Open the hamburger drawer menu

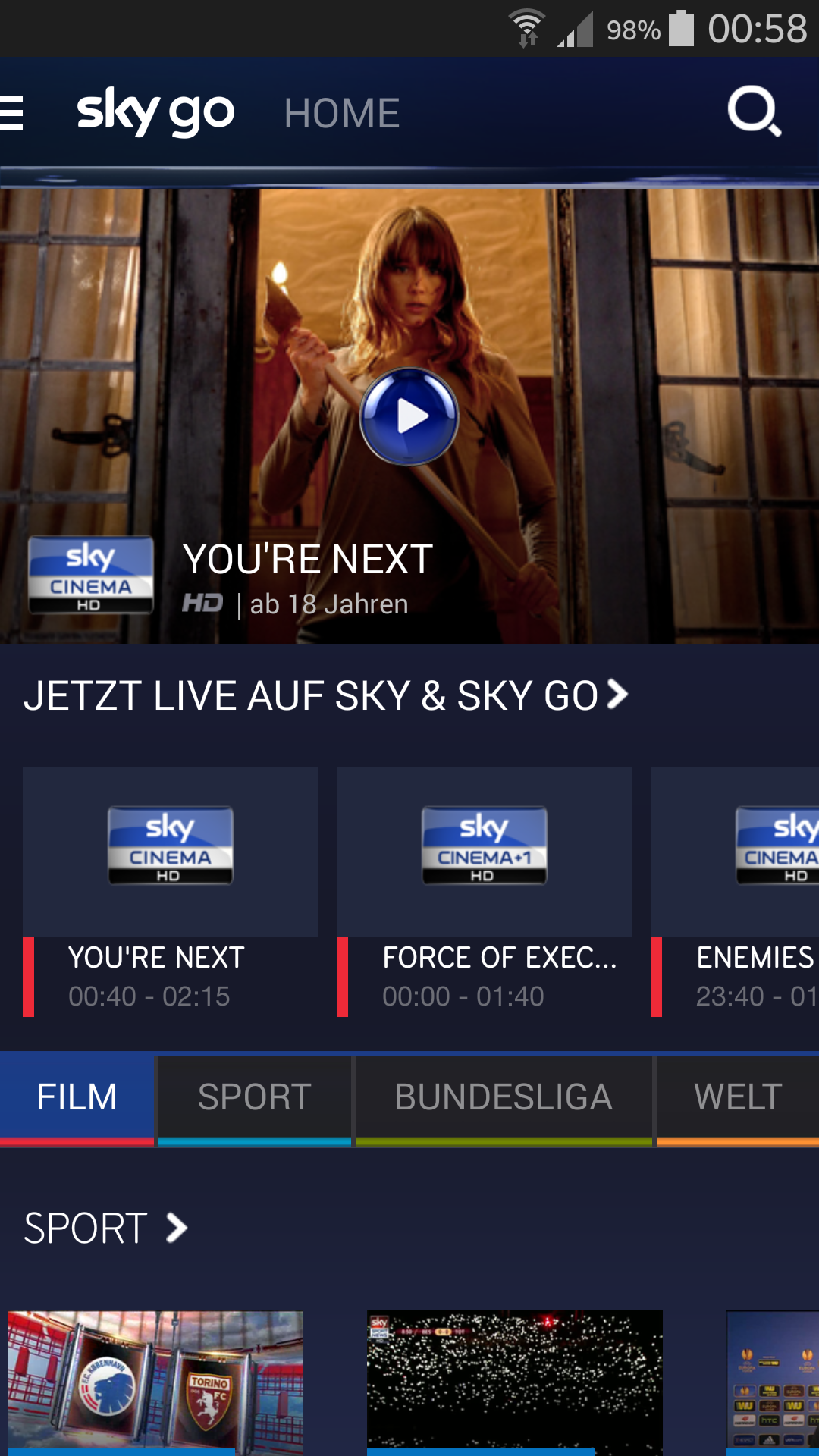click(x=11, y=113)
